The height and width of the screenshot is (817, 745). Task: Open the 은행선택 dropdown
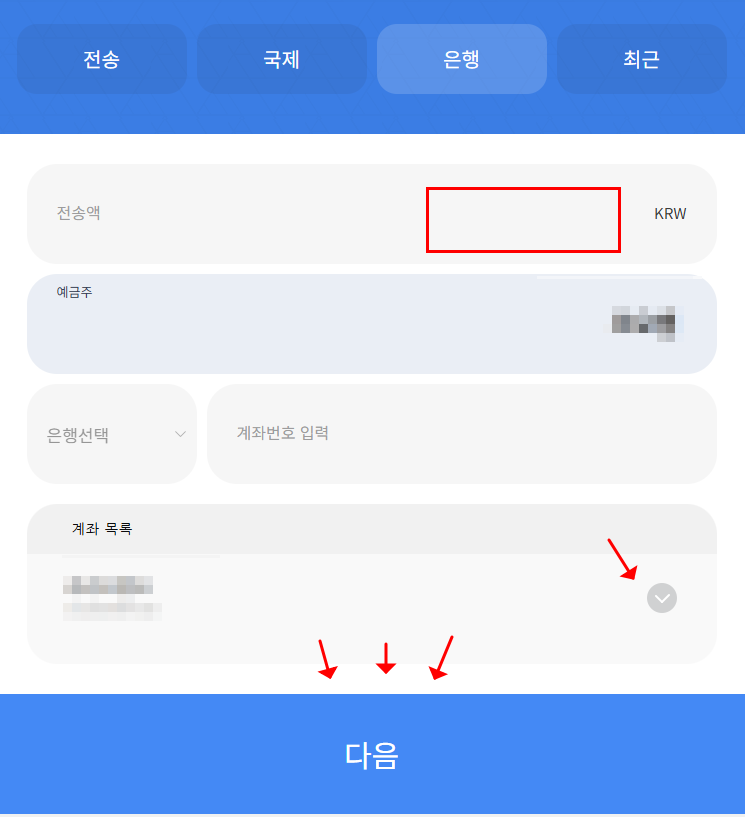[x=112, y=434]
